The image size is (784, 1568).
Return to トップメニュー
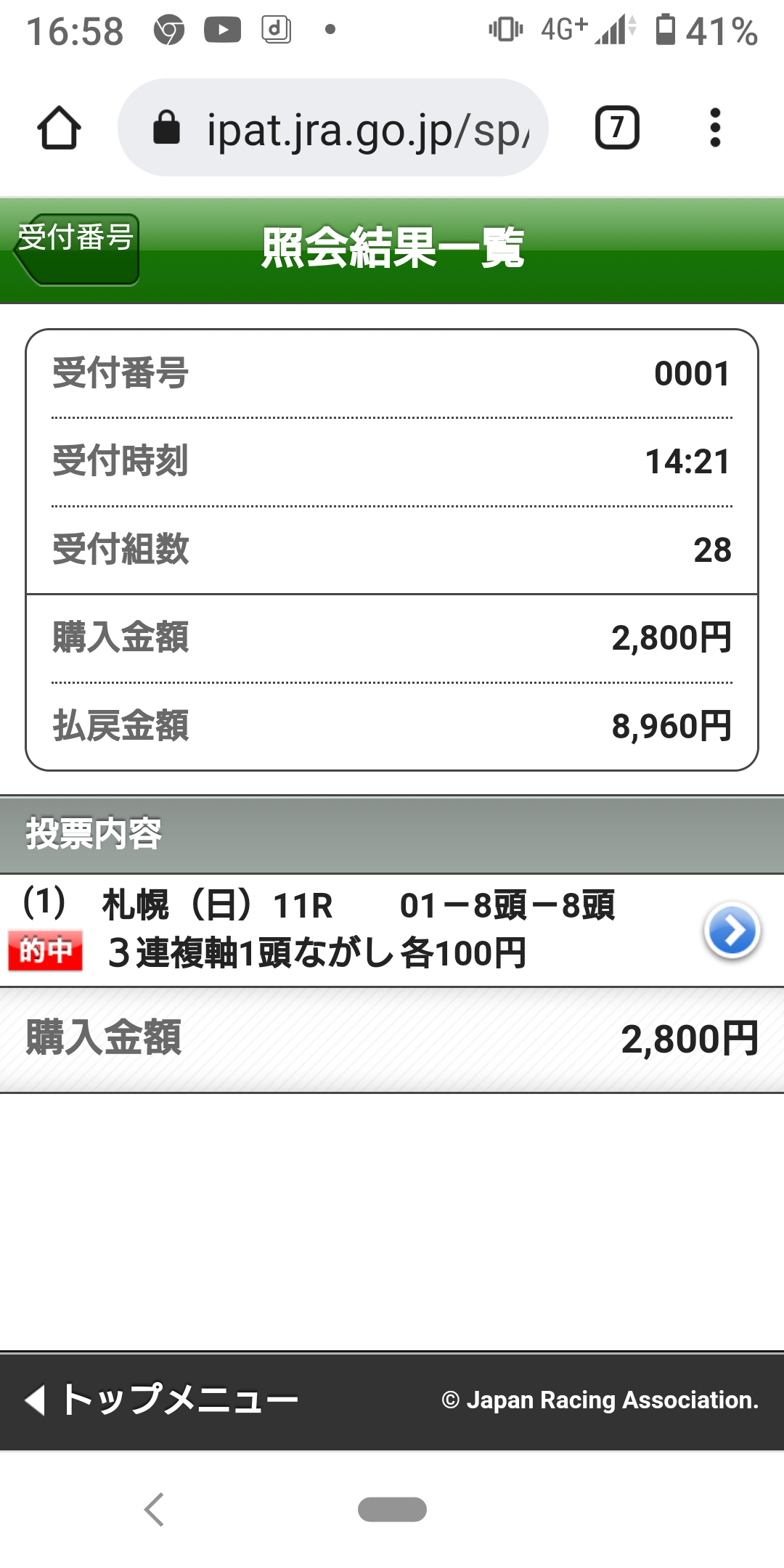click(163, 1399)
